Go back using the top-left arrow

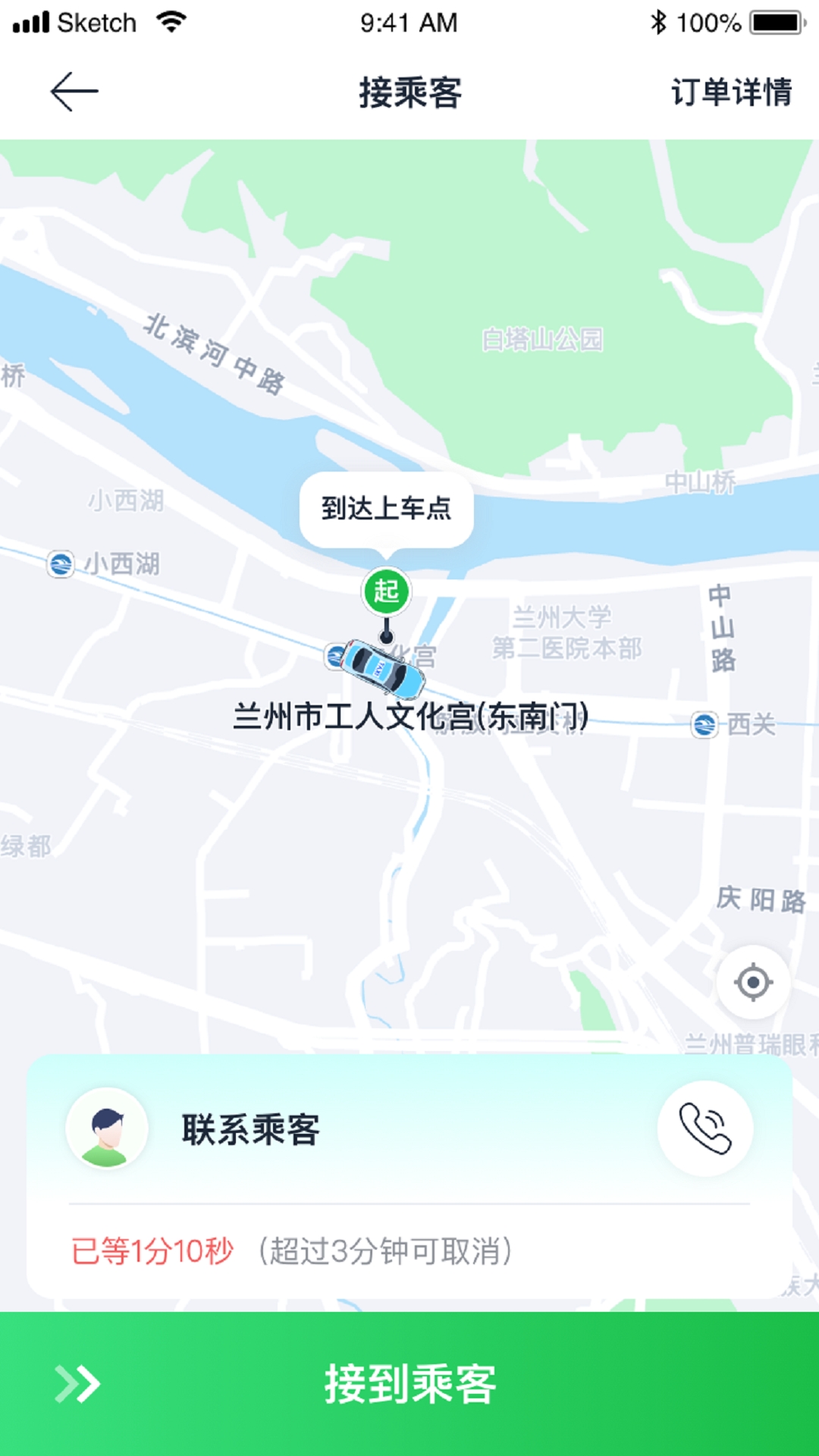tap(74, 92)
